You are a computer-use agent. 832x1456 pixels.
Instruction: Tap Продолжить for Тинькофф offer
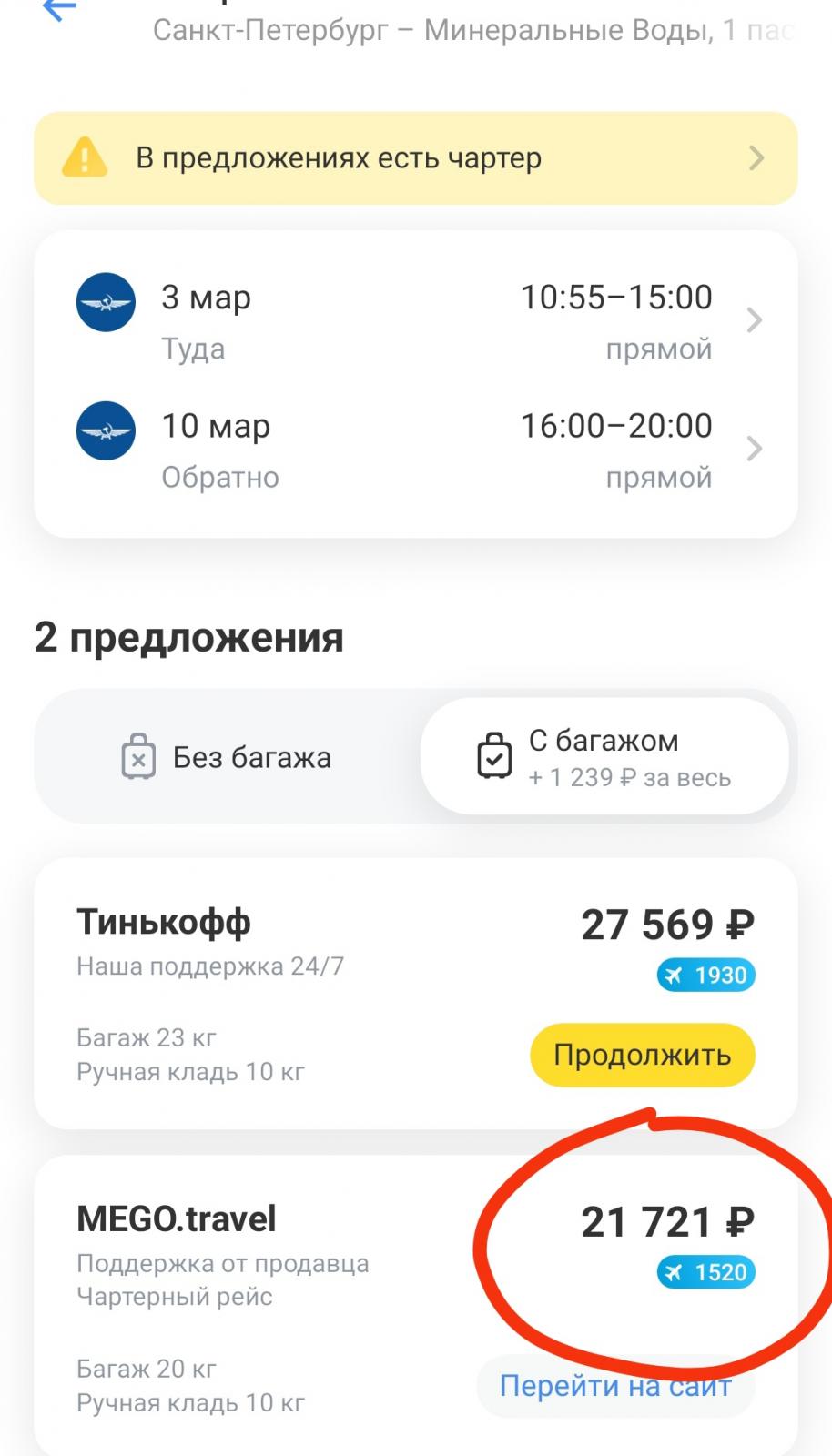643,1056
